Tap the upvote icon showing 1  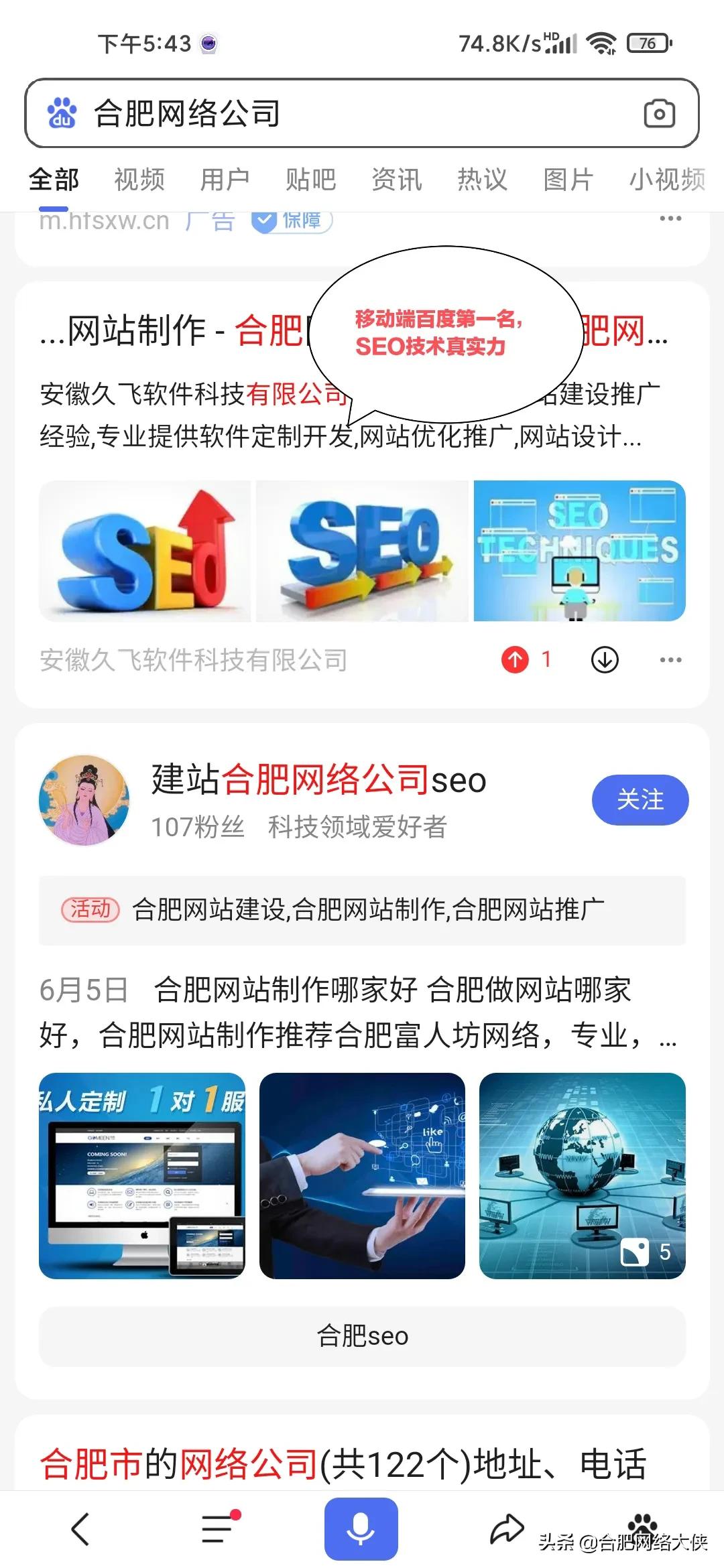pyautogui.click(x=515, y=659)
